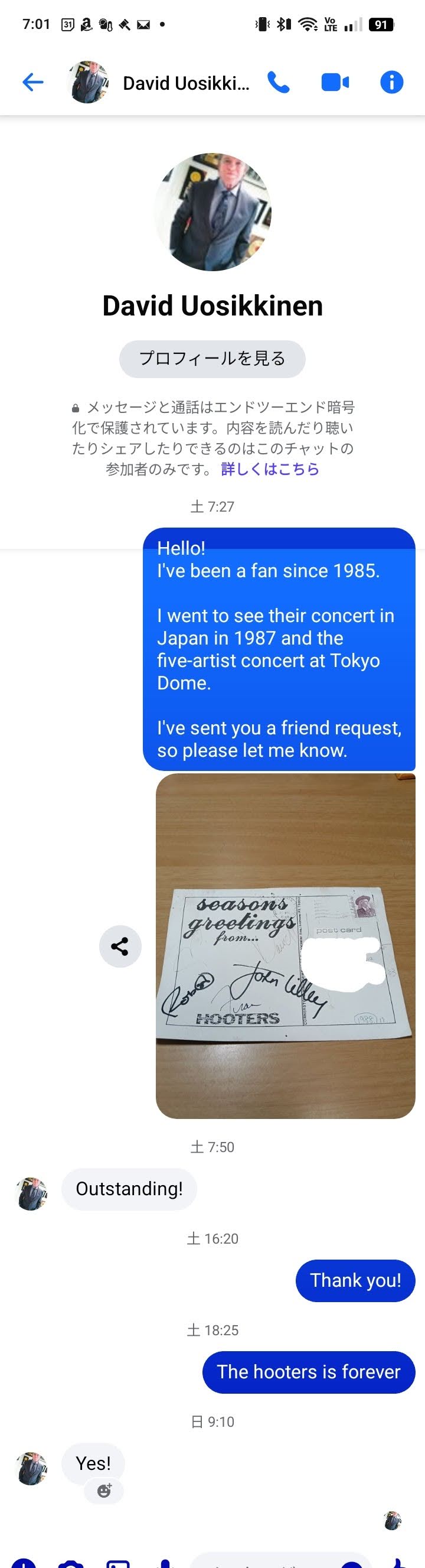
Task: Start a video call with David
Action: tap(335, 82)
